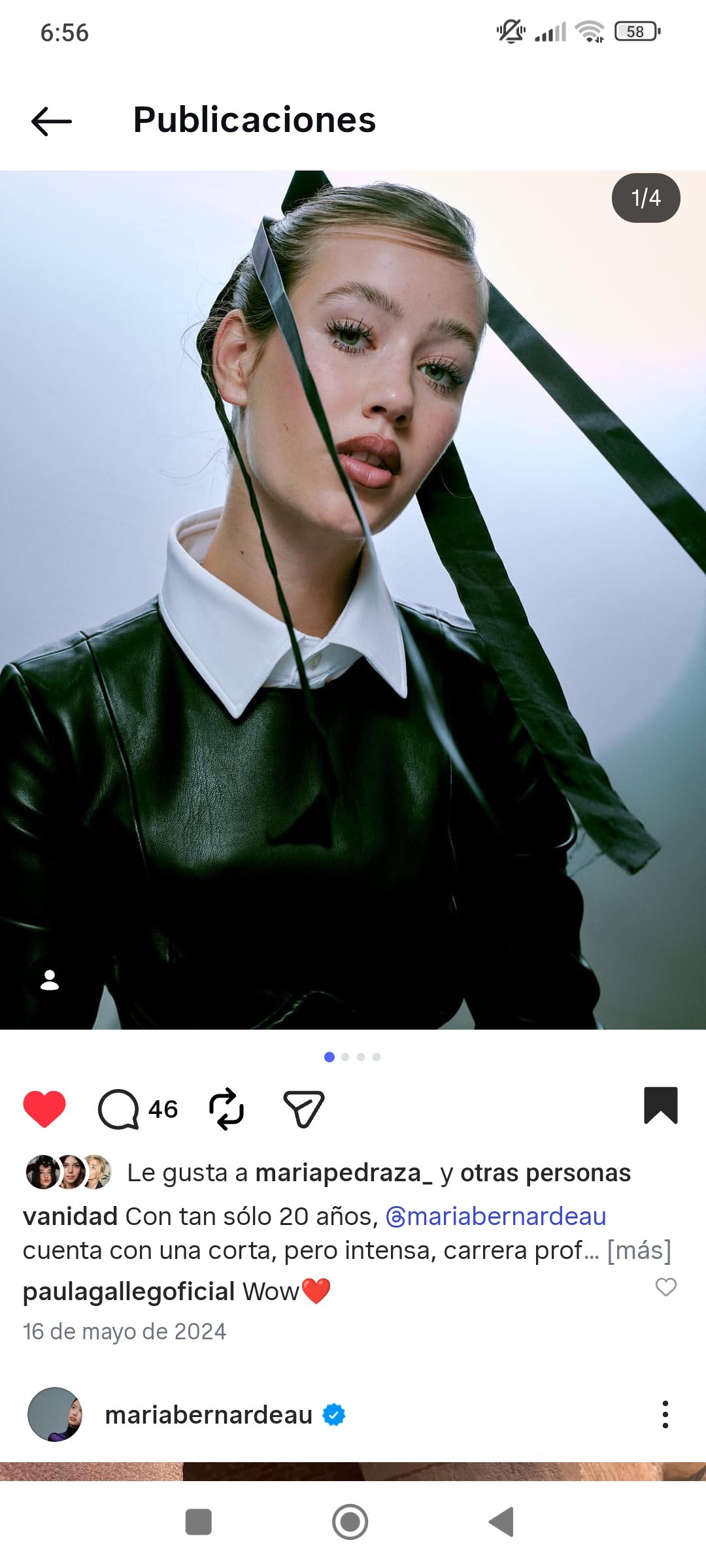Open the recent apps view
706x1568 pixels.
[199, 1522]
